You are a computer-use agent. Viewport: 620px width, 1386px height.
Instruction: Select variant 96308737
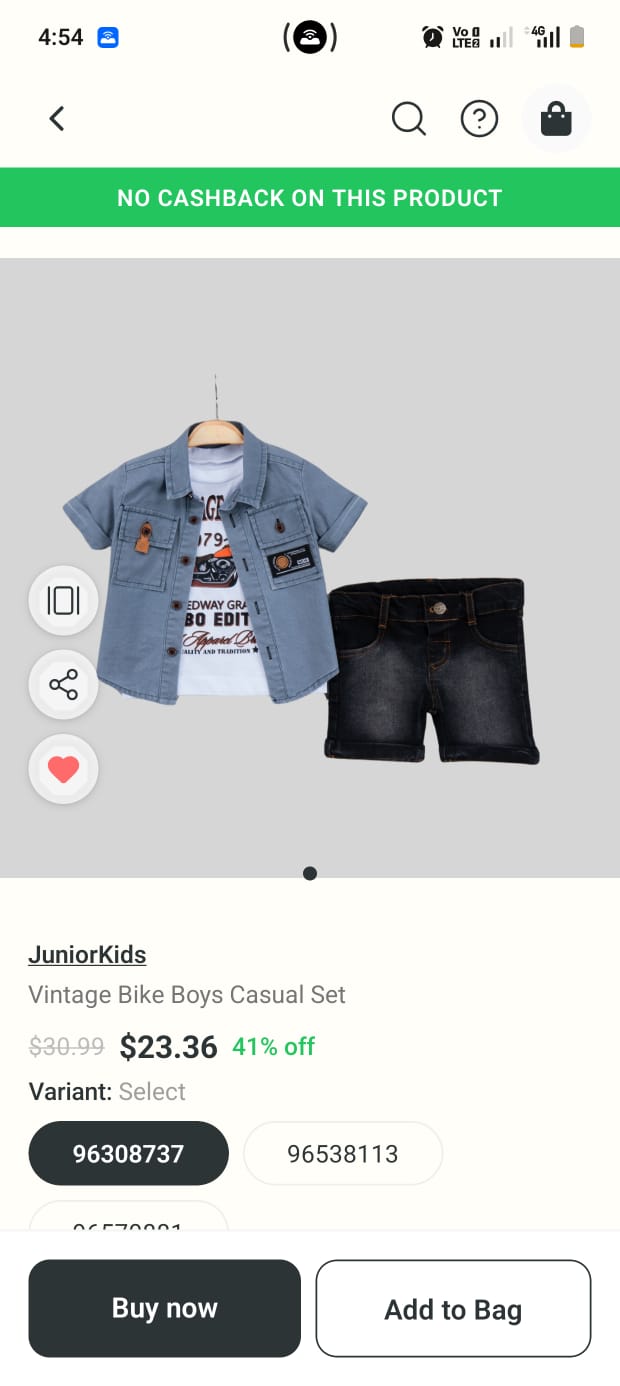(128, 1154)
